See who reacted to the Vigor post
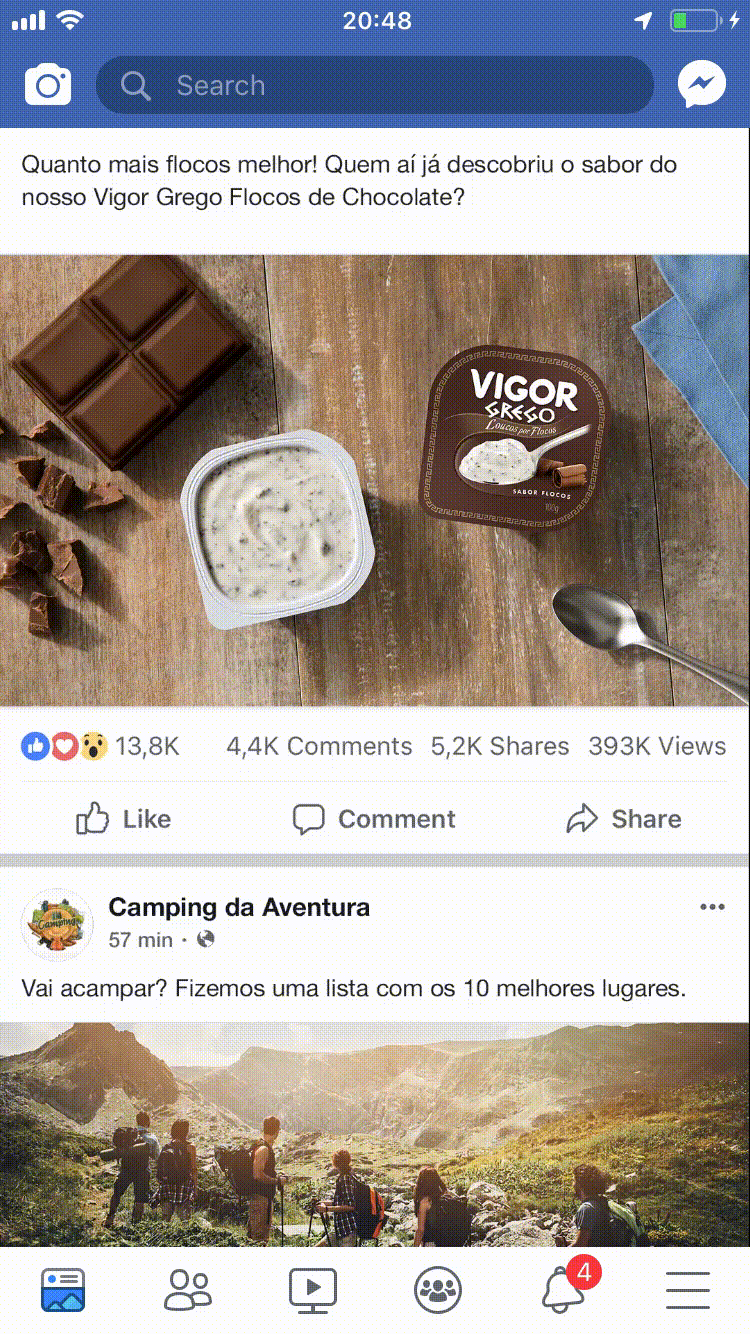The height and width of the screenshot is (1334, 750). pos(100,746)
